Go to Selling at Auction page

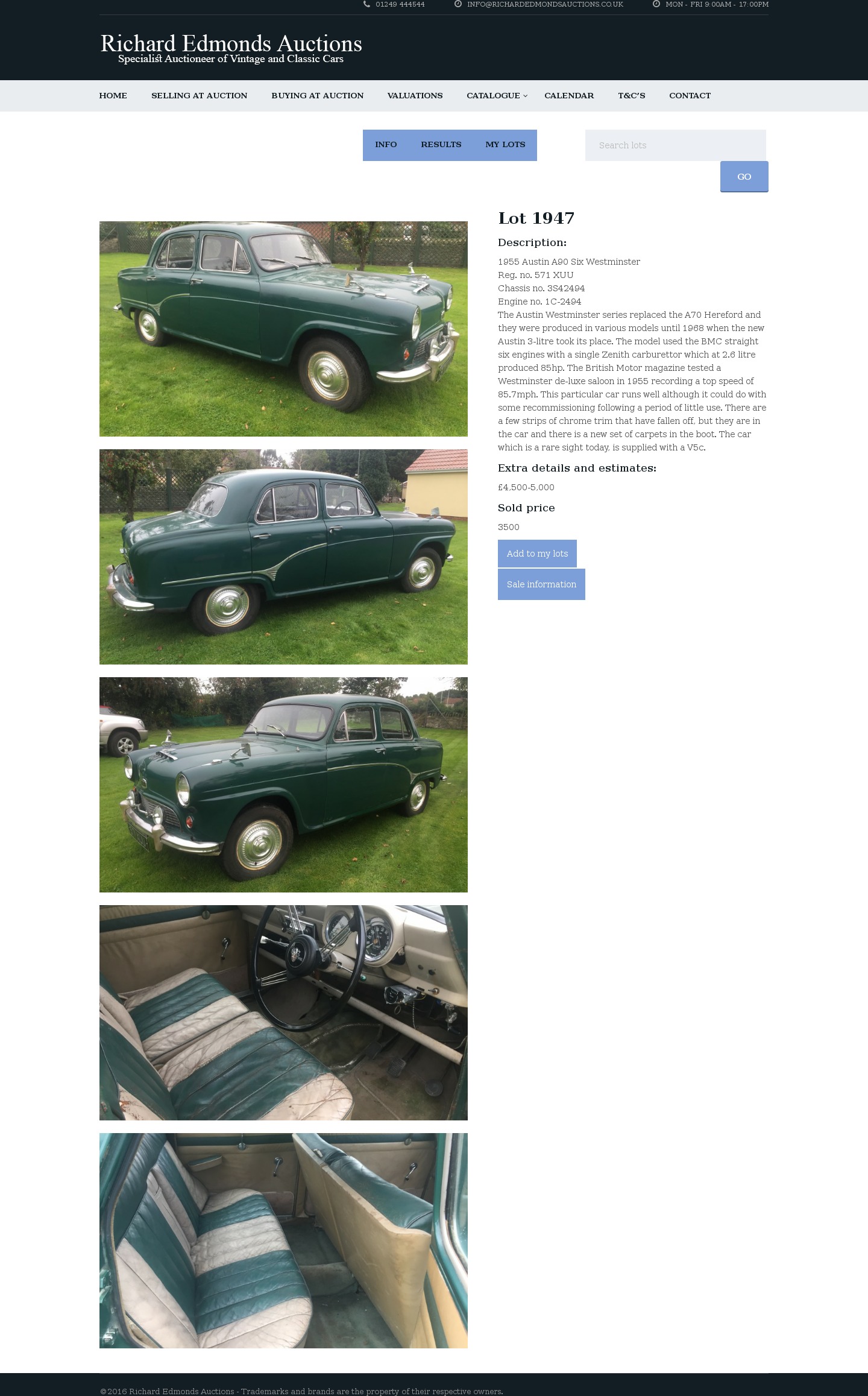point(199,95)
